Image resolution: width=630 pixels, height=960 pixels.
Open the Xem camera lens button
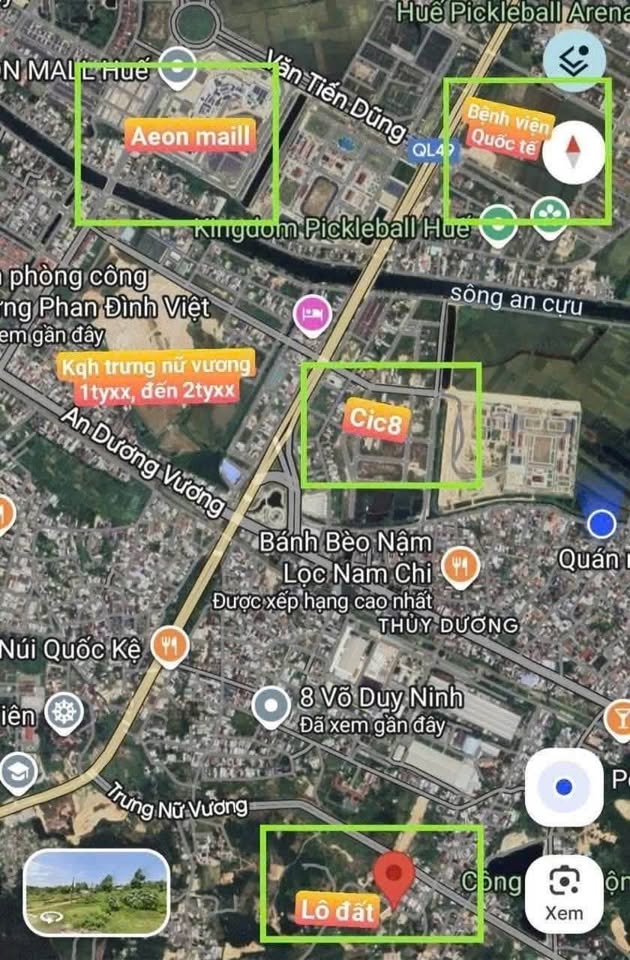click(564, 893)
